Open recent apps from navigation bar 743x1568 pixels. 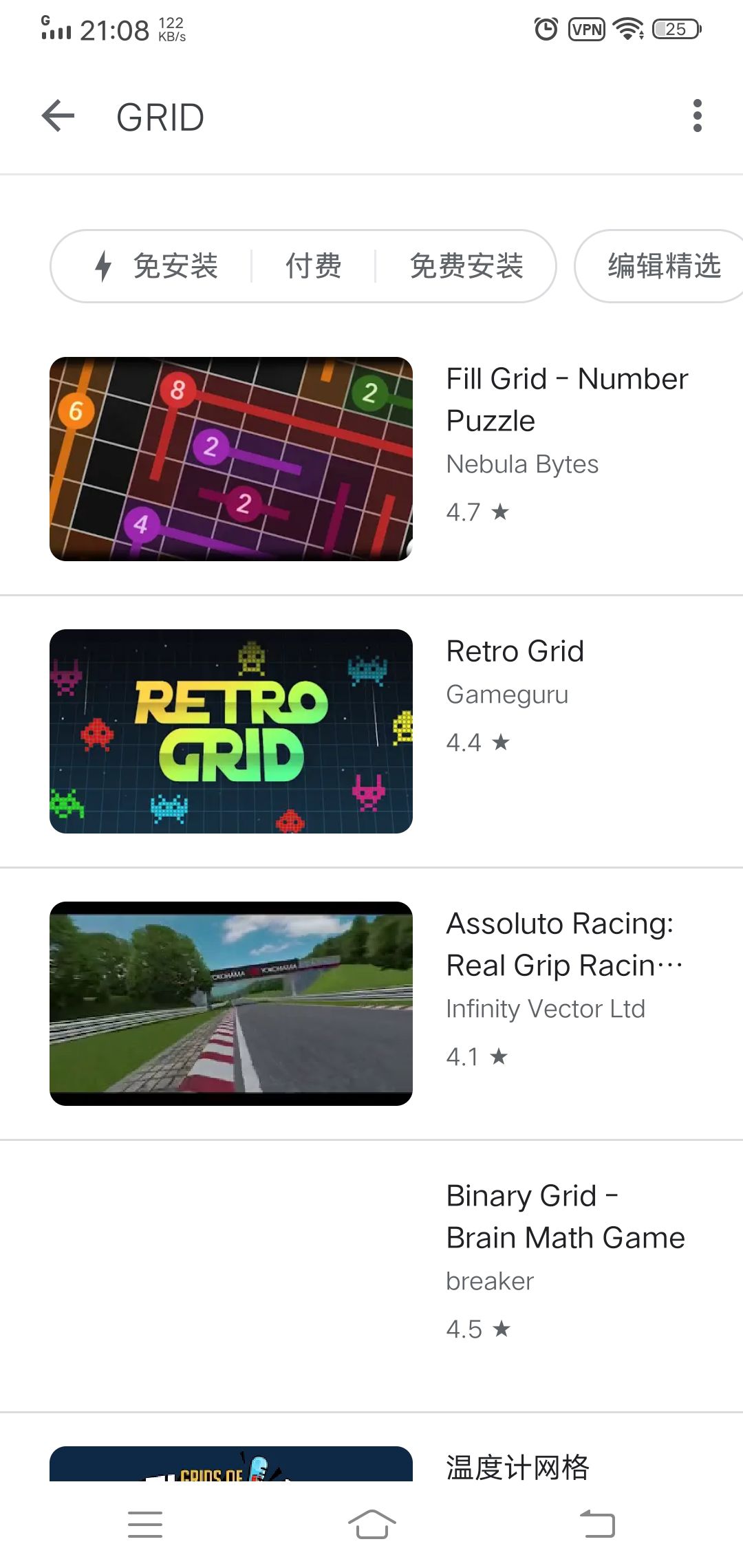145,1524
